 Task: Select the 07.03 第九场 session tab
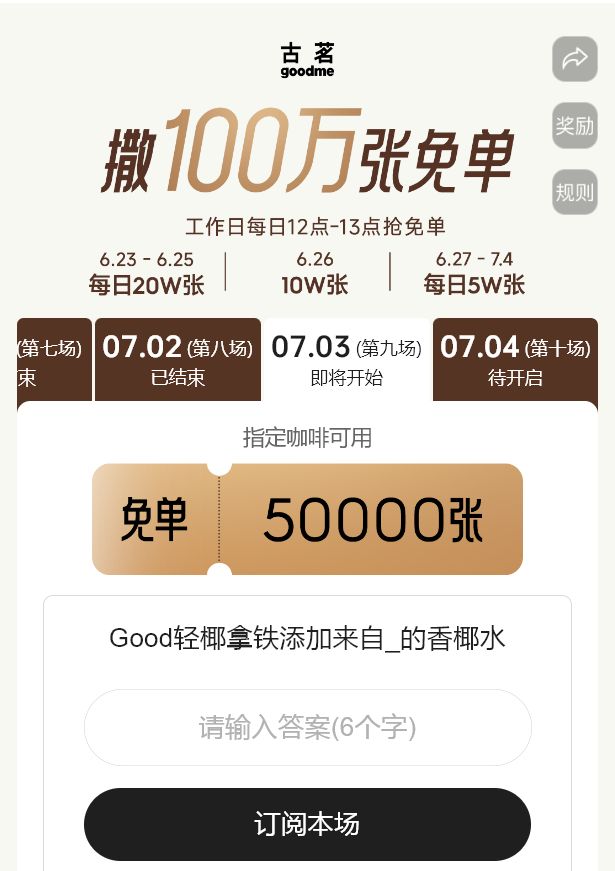click(x=346, y=360)
